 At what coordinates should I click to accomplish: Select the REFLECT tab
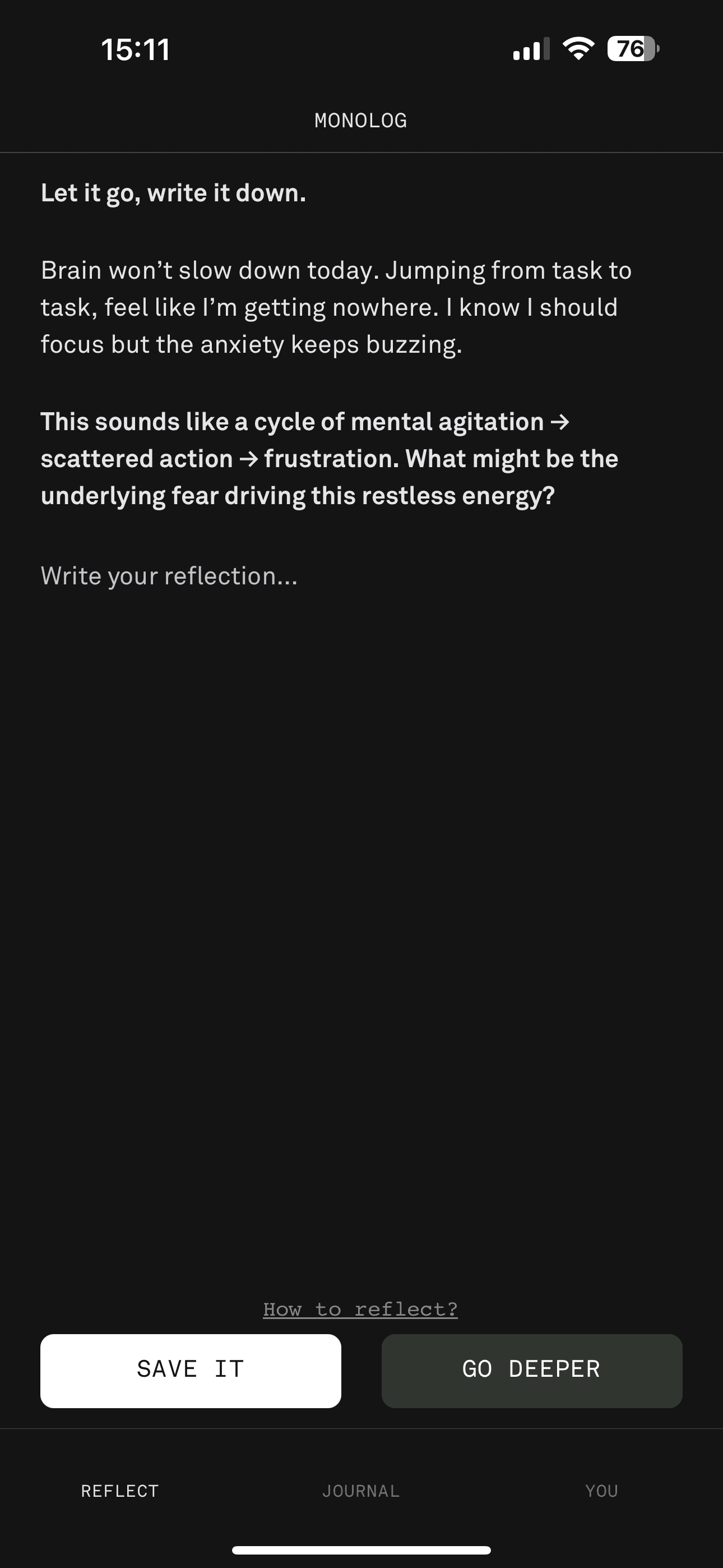[x=119, y=1491]
